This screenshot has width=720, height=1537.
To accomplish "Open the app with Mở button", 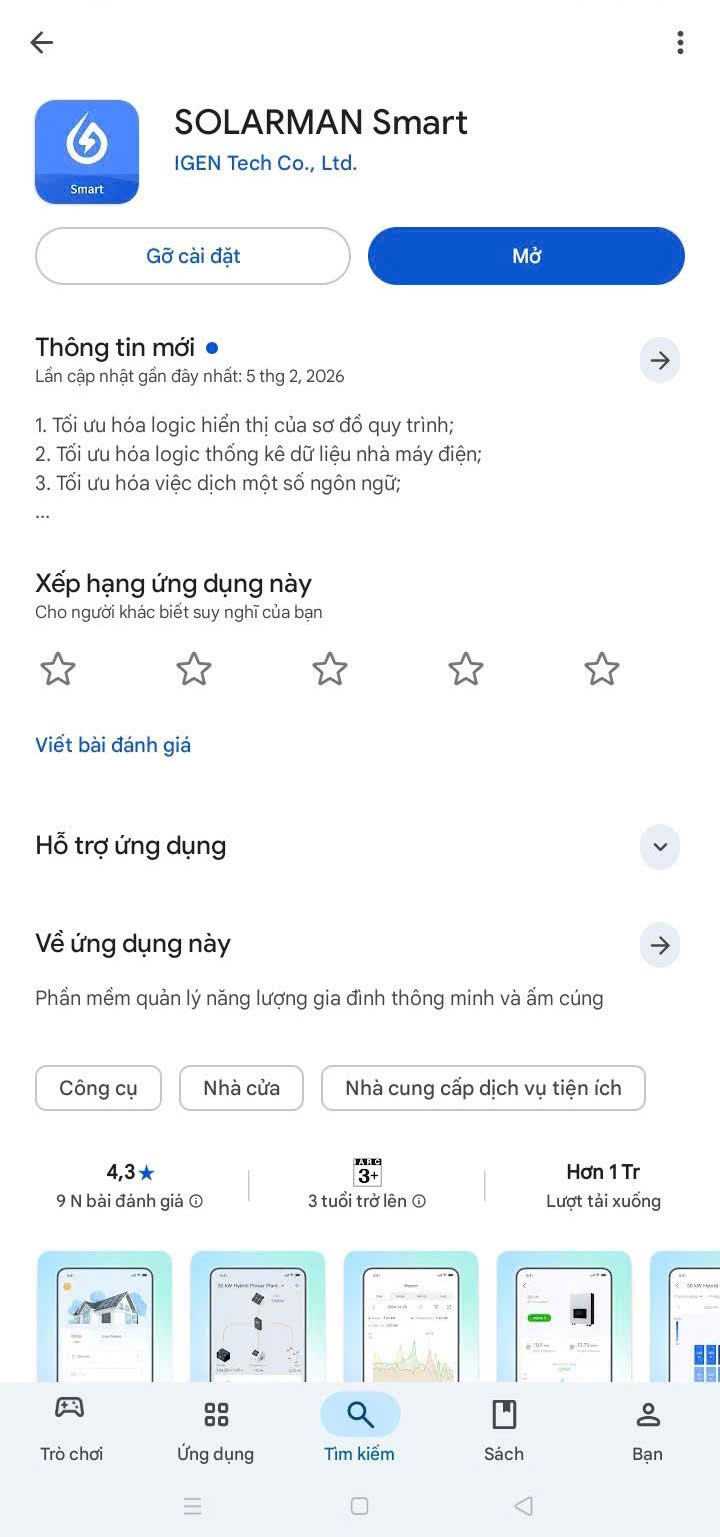I will [526, 256].
